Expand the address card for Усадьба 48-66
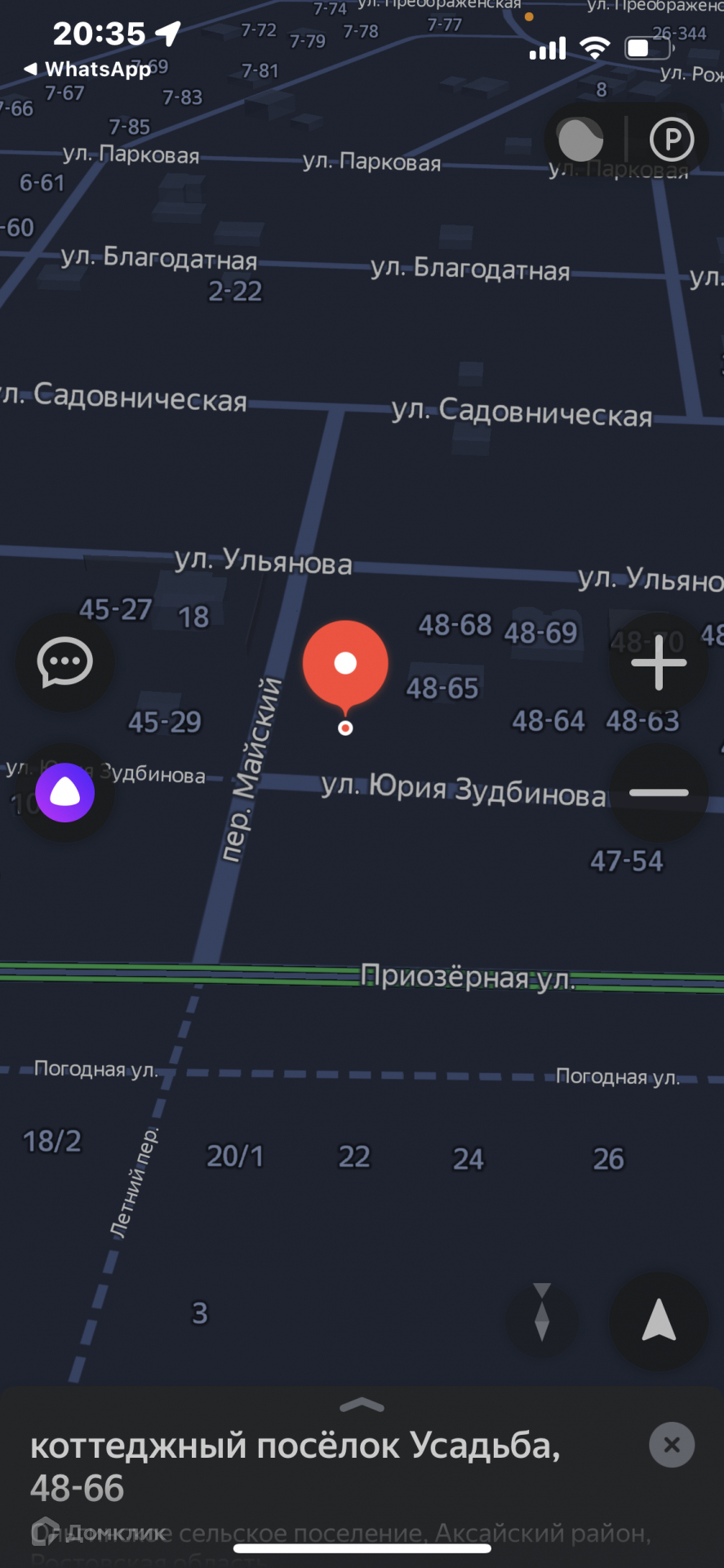The width and height of the screenshot is (724, 1568). click(362, 1405)
